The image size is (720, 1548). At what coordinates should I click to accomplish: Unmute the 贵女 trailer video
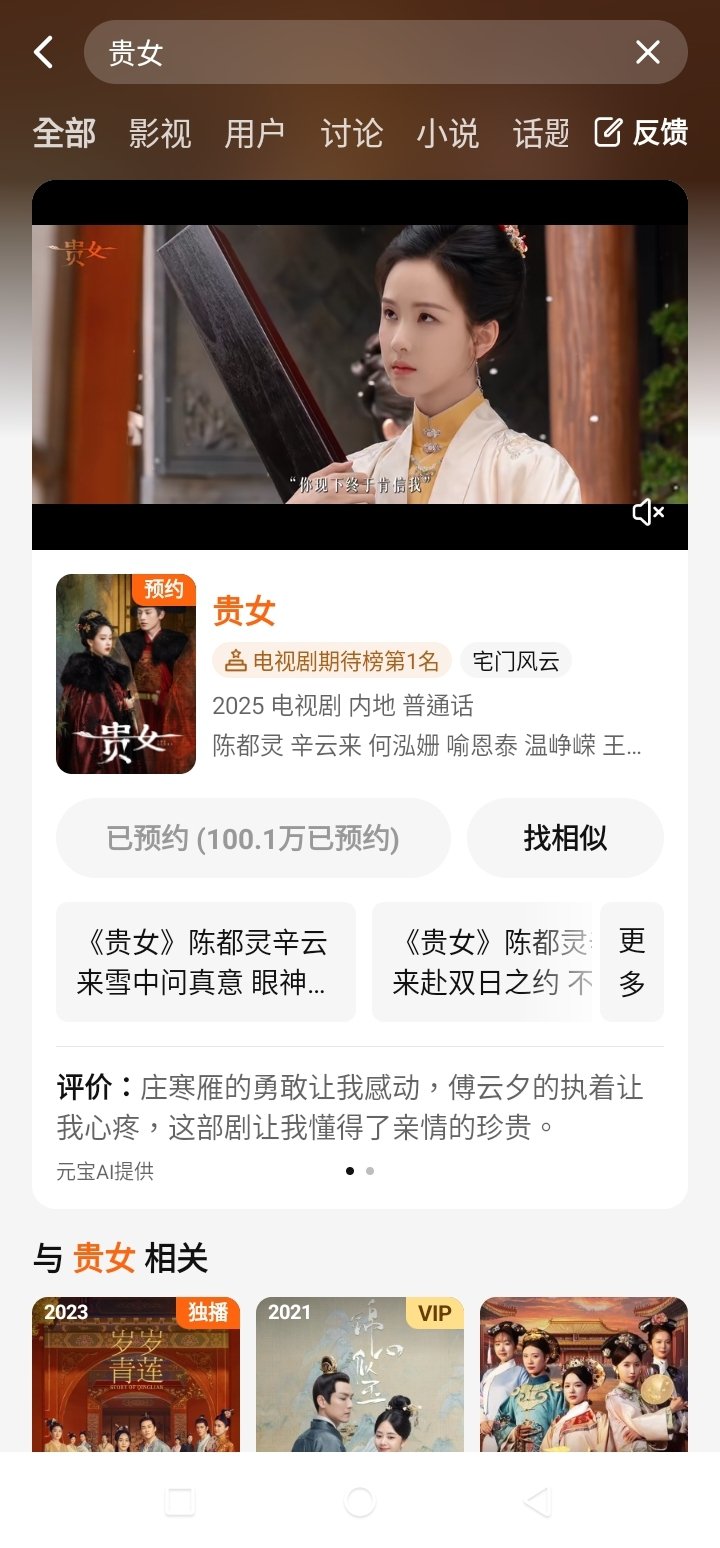point(648,513)
